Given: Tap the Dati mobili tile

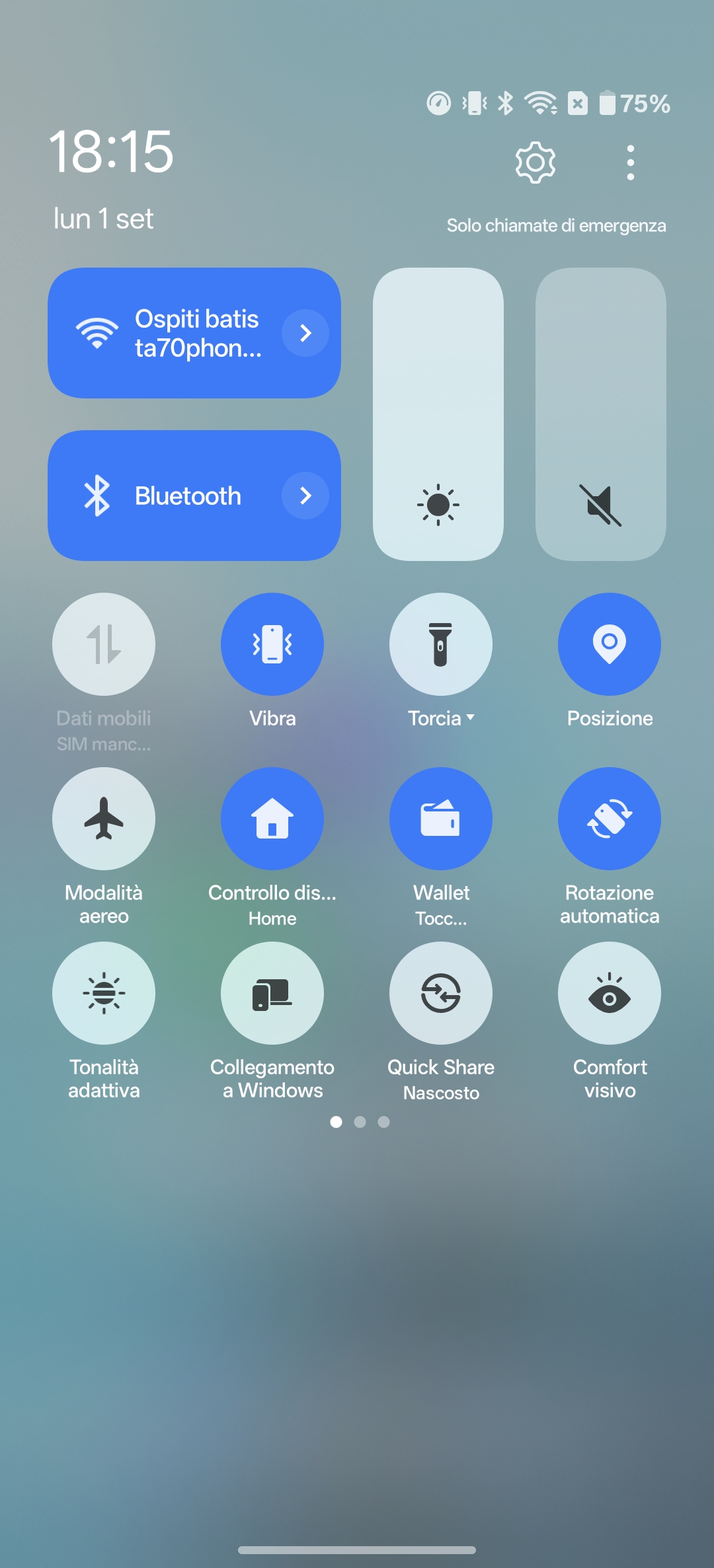Looking at the screenshot, I should click(104, 644).
